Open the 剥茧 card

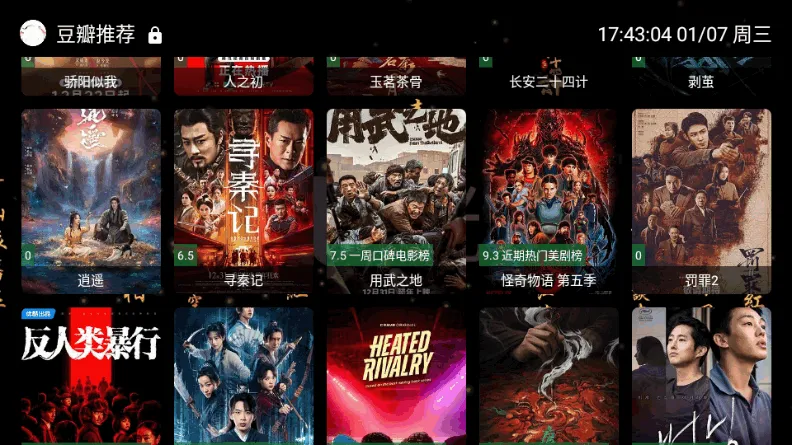click(701, 76)
